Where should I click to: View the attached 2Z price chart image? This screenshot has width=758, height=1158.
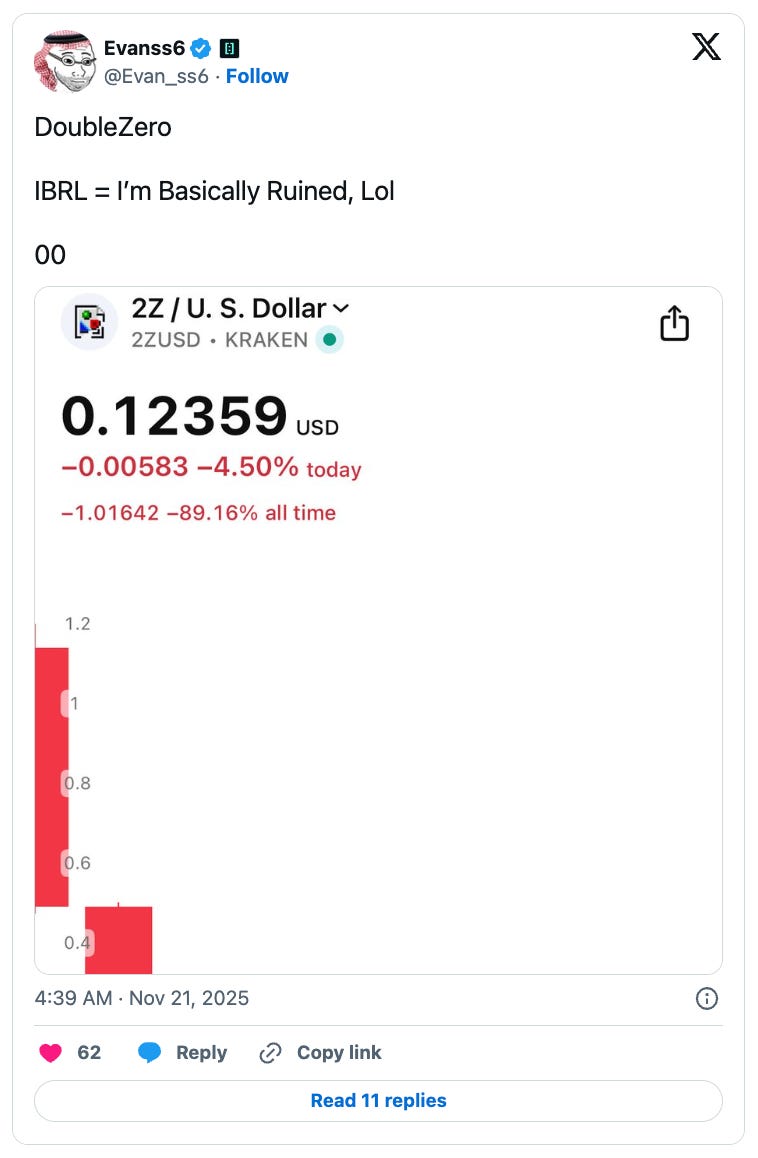coord(378,630)
